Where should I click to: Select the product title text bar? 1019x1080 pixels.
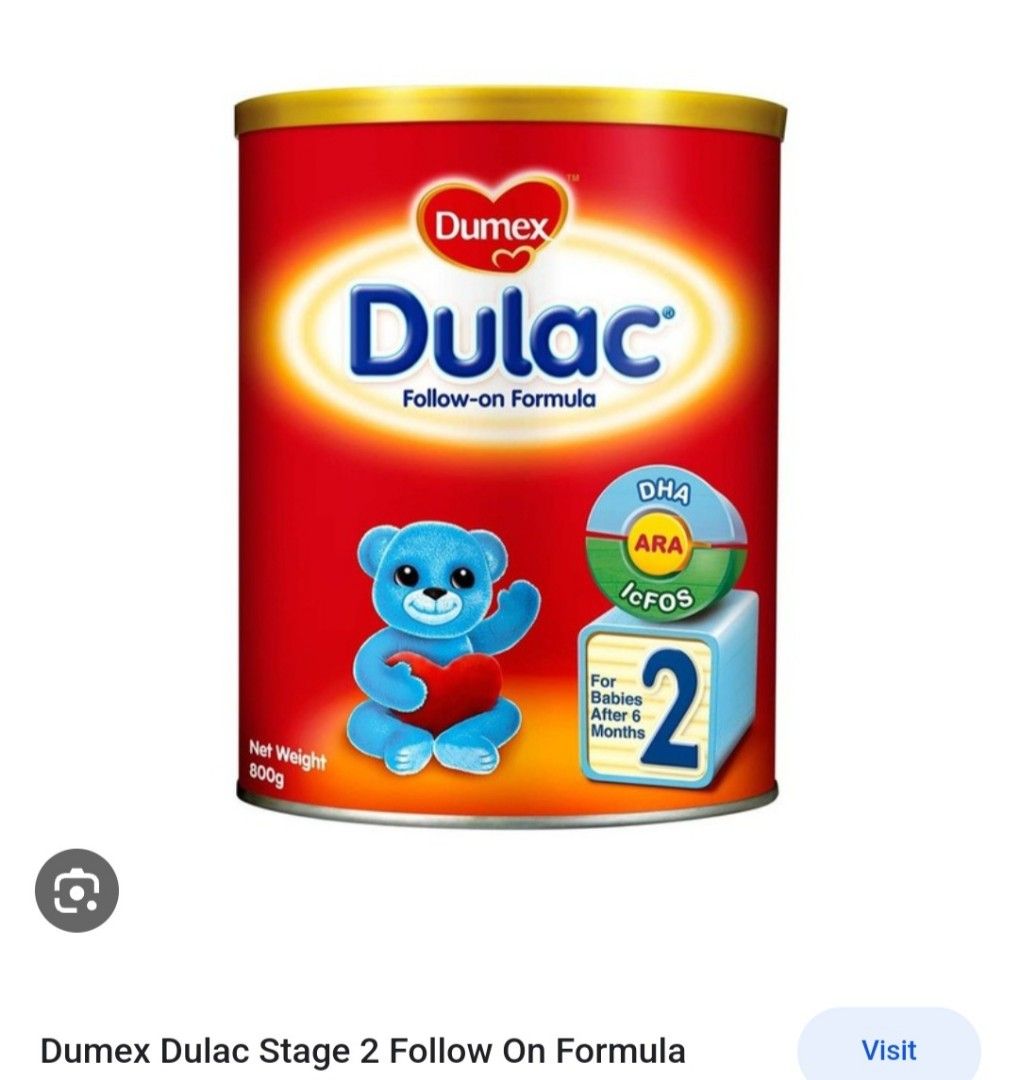(x=363, y=1050)
